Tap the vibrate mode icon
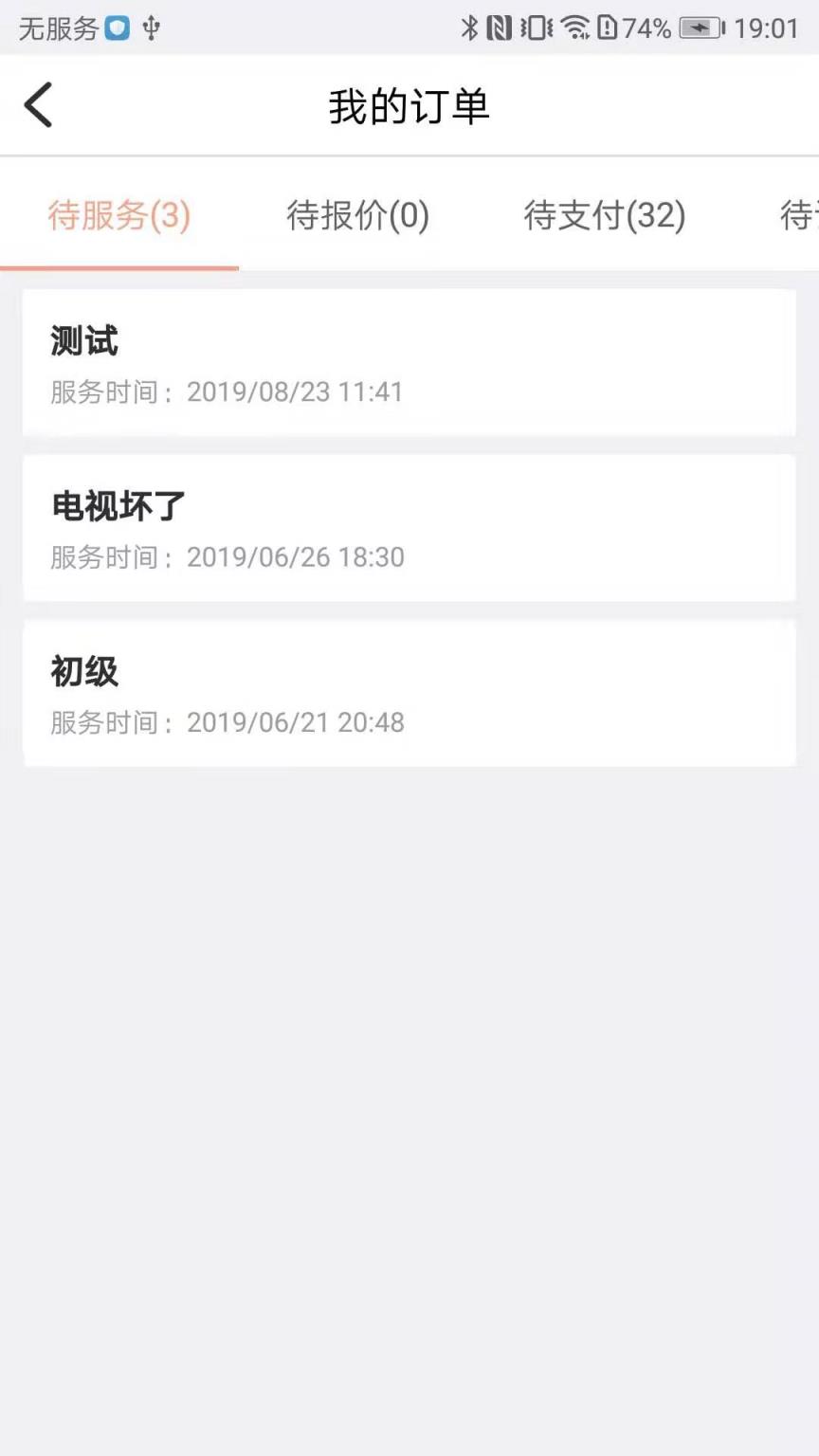Image resolution: width=819 pixels, height=1456 pixels. pyautogui.click(x=535, y=28)
